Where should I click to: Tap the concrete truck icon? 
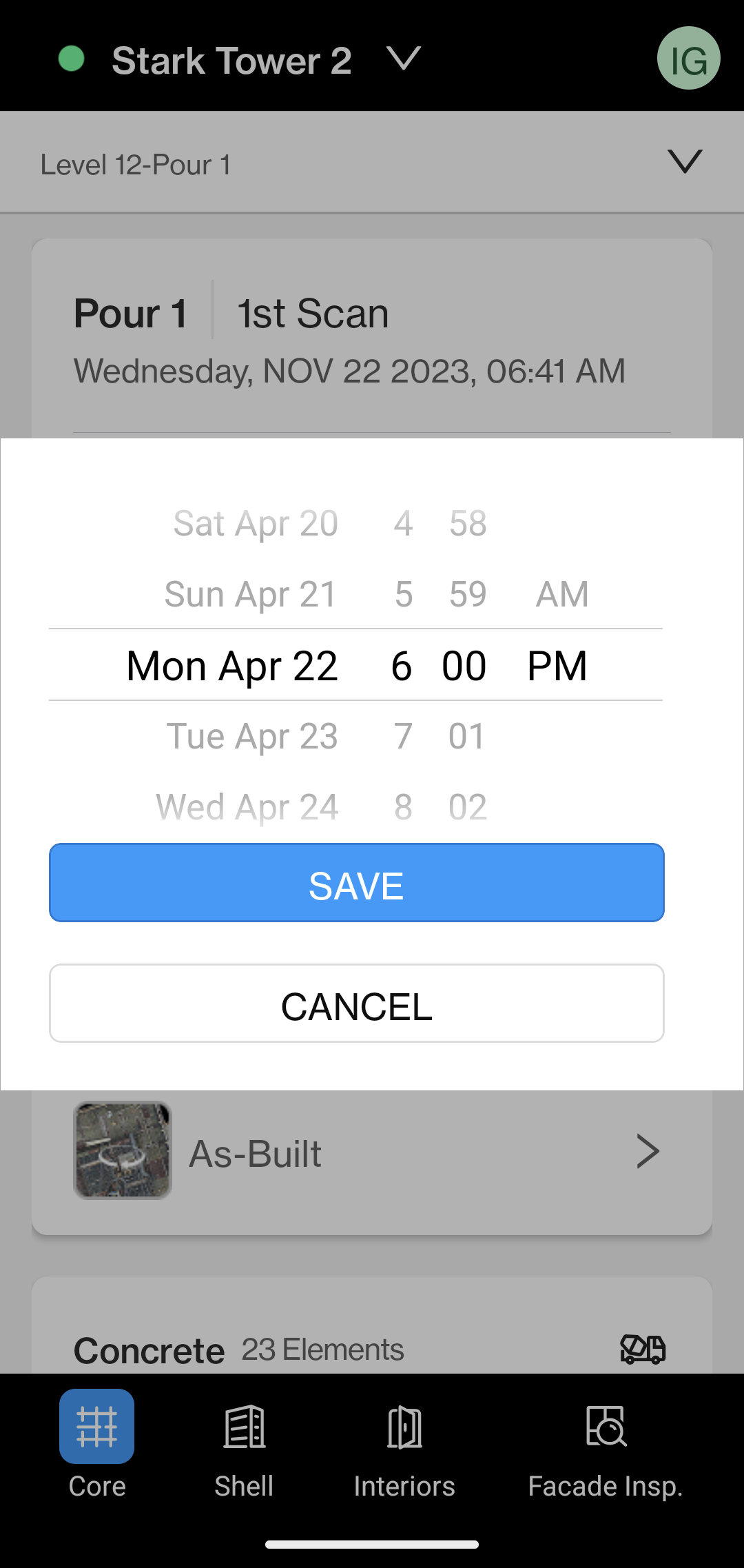[x=643, y=1348]
